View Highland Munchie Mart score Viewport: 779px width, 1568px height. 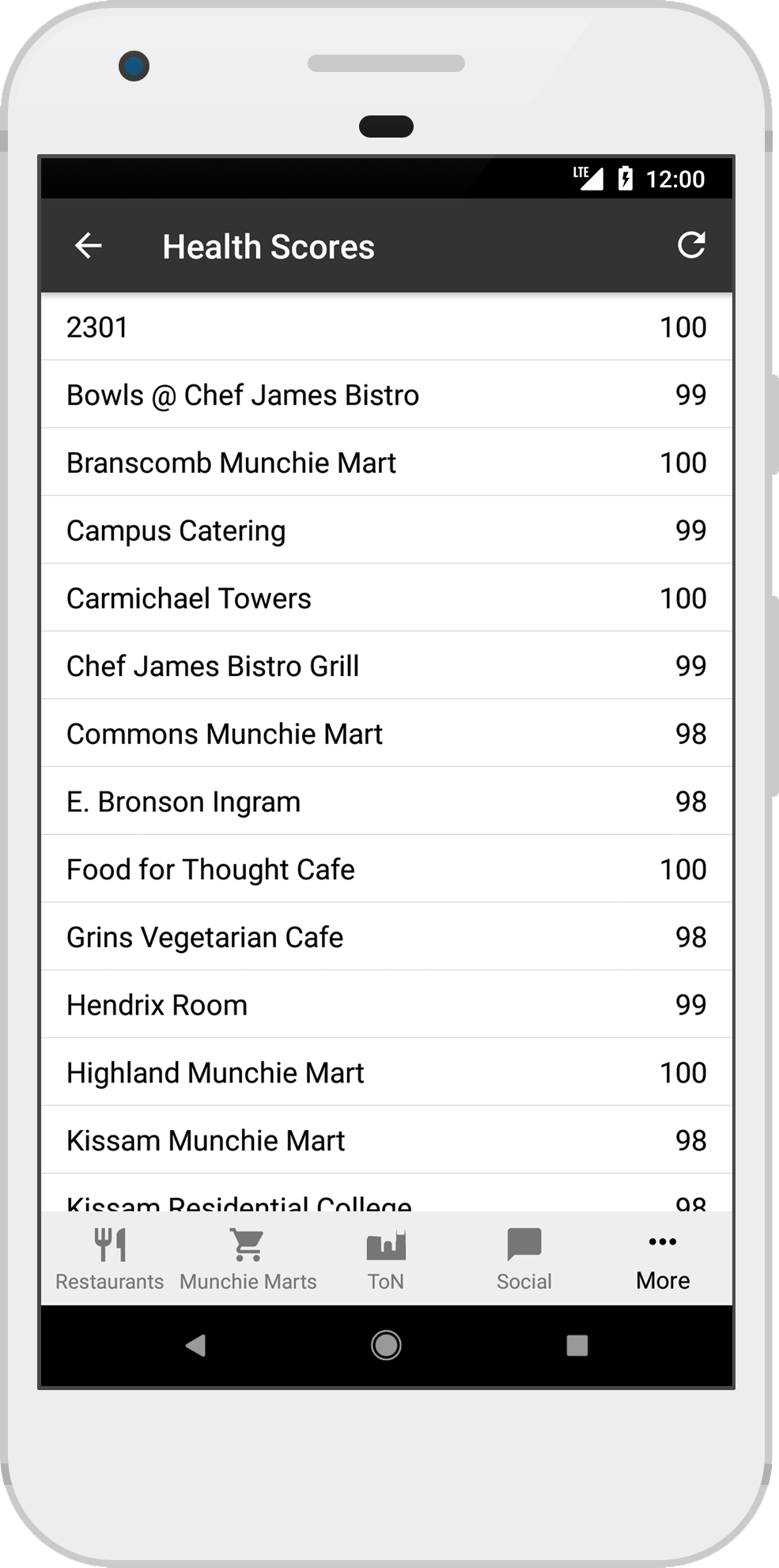pyautogui.click(x=387, y=1073)
